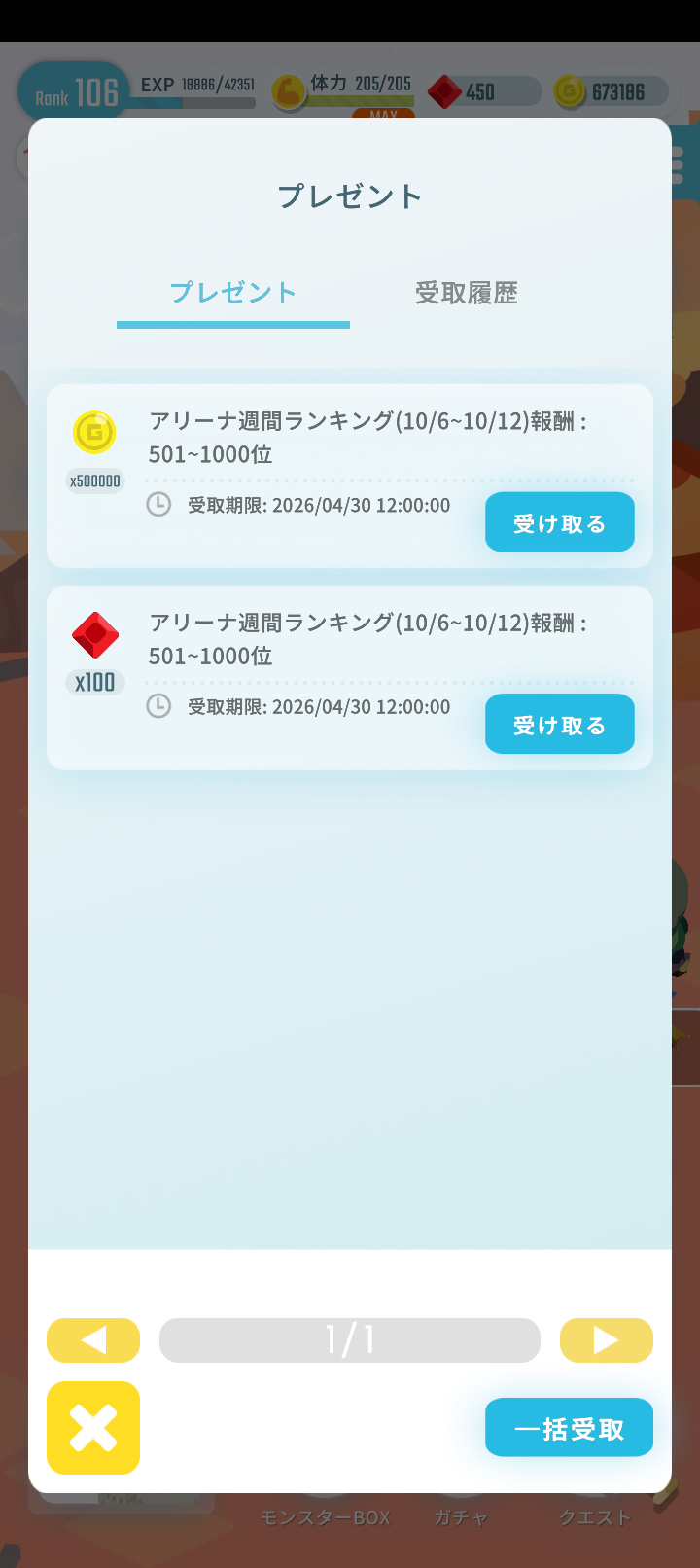
Task: Click the clock icon on the coin reward's deadline
Action: point(159,505)
